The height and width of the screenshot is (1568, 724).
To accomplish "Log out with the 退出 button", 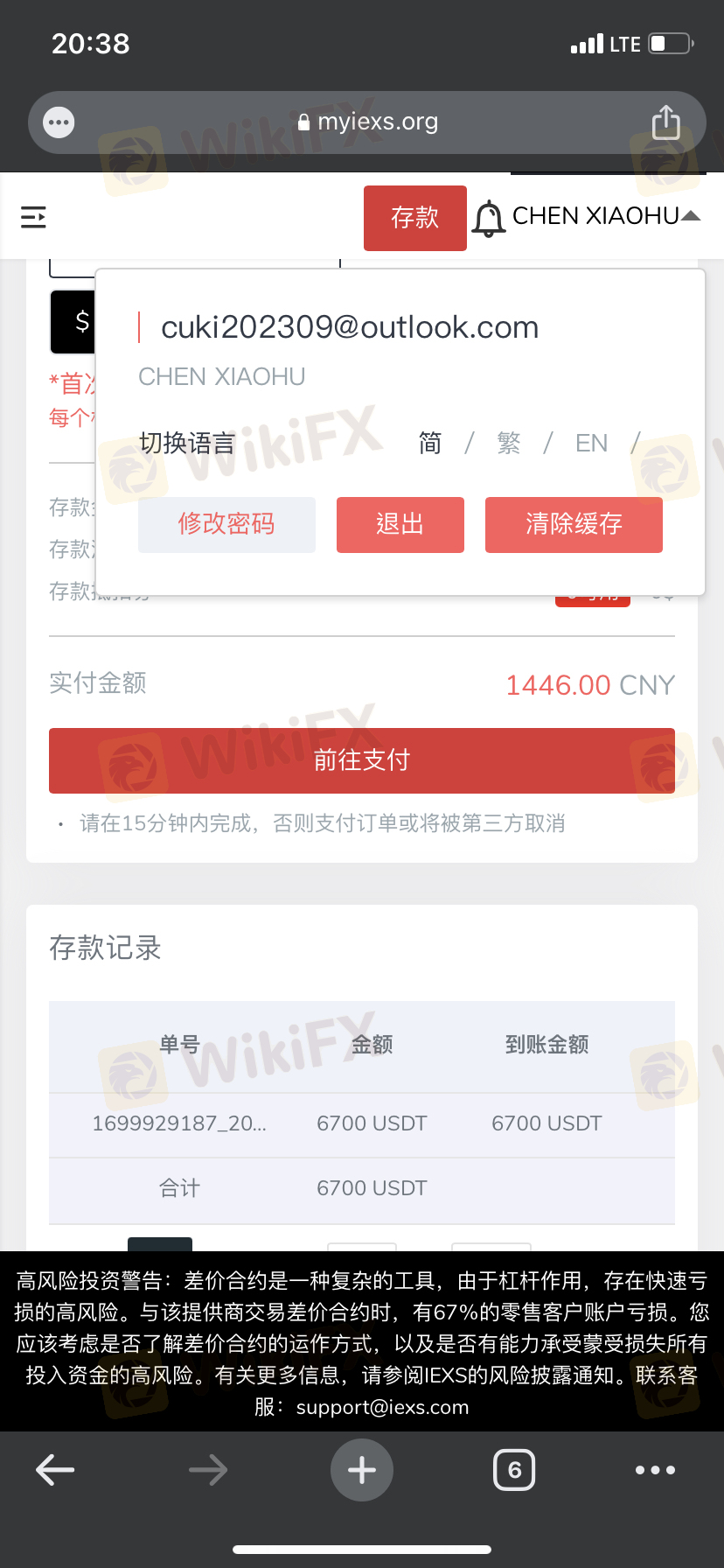I will (400, 524).
